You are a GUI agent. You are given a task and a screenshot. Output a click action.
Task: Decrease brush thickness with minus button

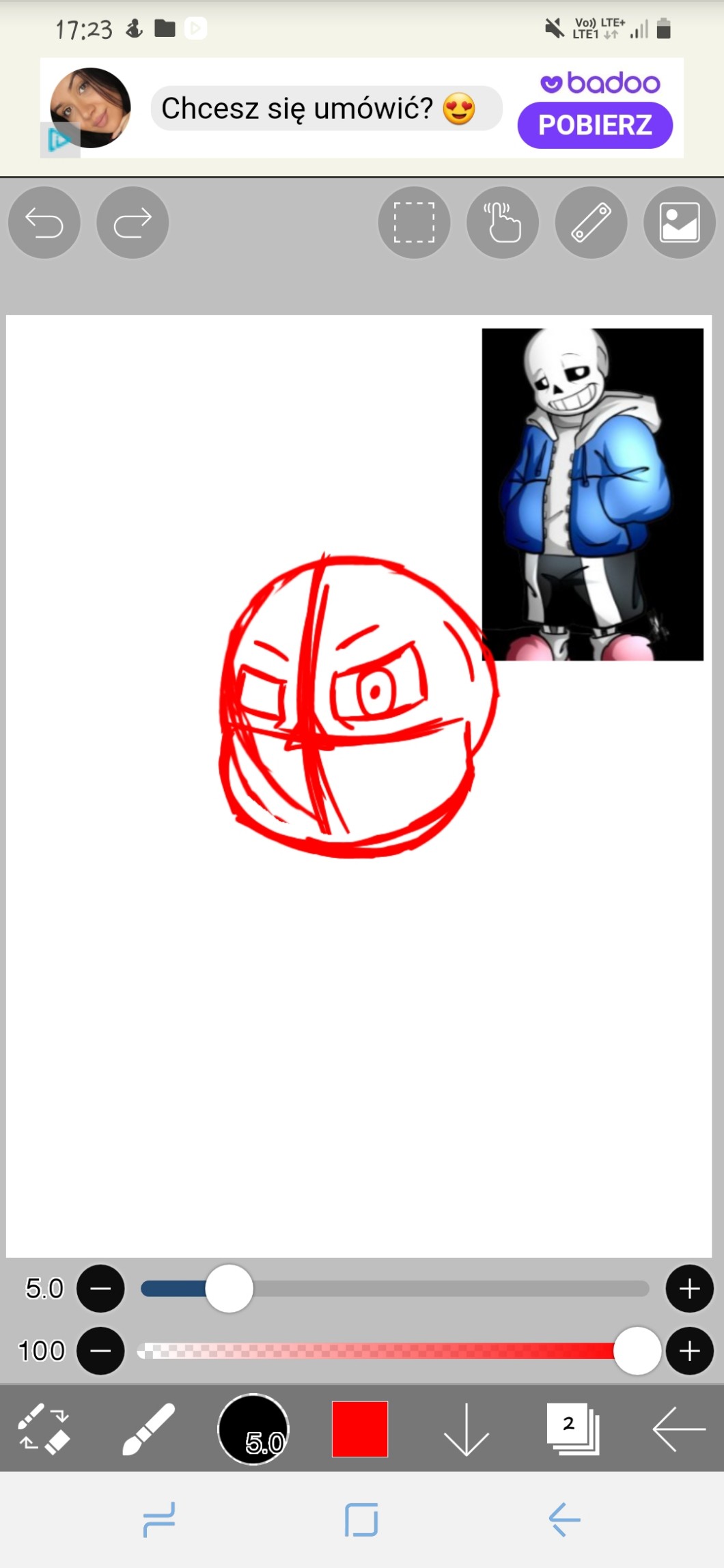[x=100, y=1289]
